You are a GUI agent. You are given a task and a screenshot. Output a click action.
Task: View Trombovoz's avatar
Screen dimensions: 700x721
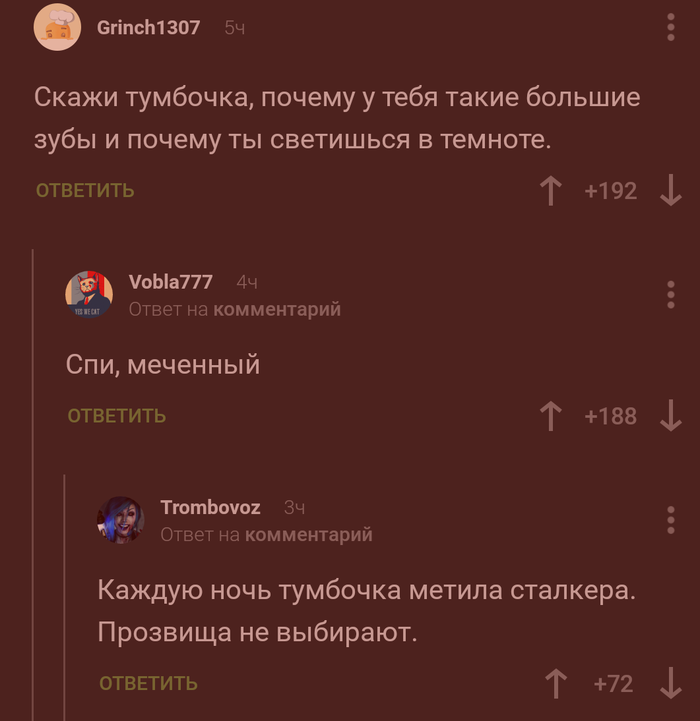pos(120,520)
